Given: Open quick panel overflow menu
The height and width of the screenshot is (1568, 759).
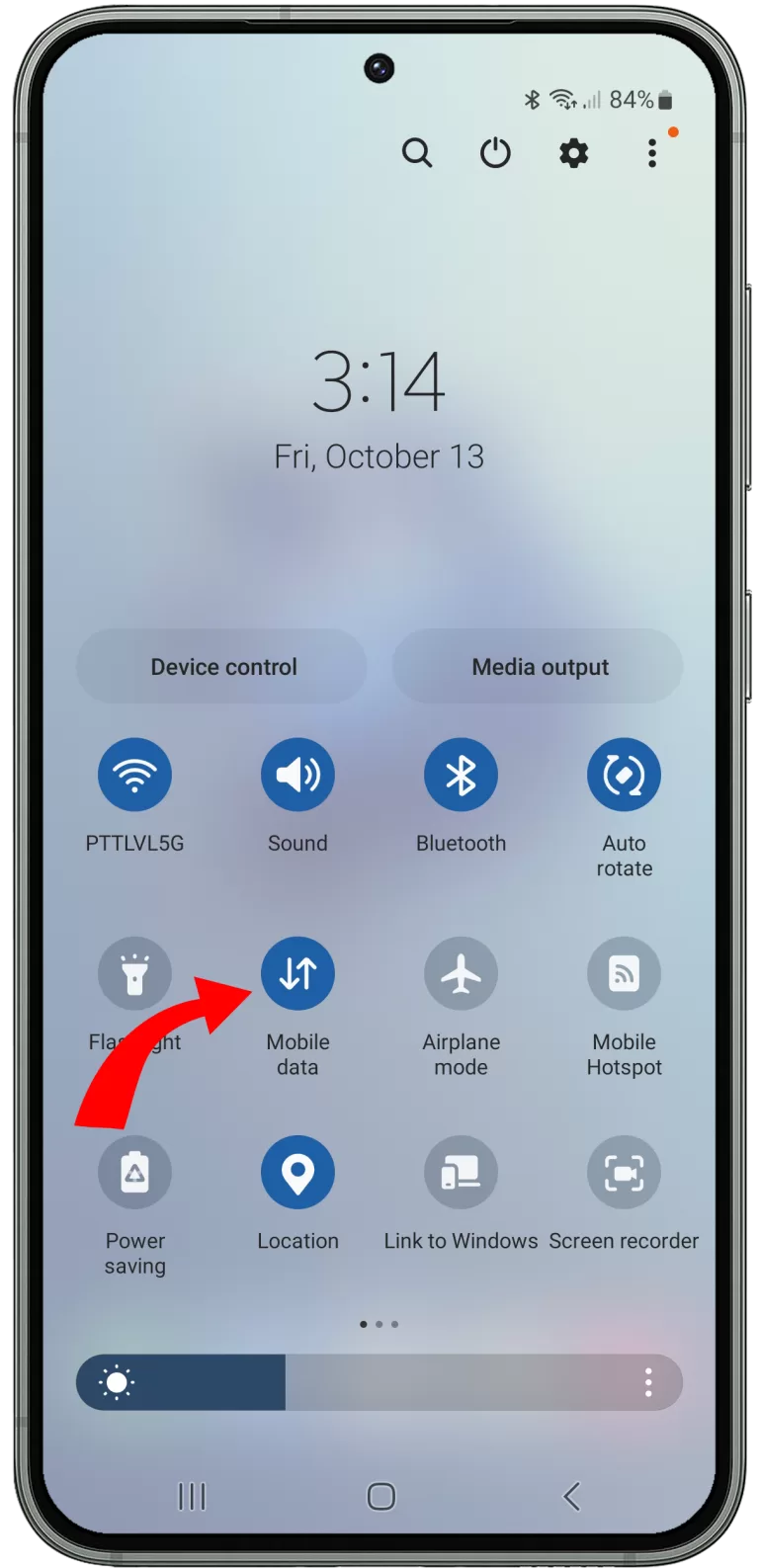Looking at the screenshot, I should click(651, 153).
